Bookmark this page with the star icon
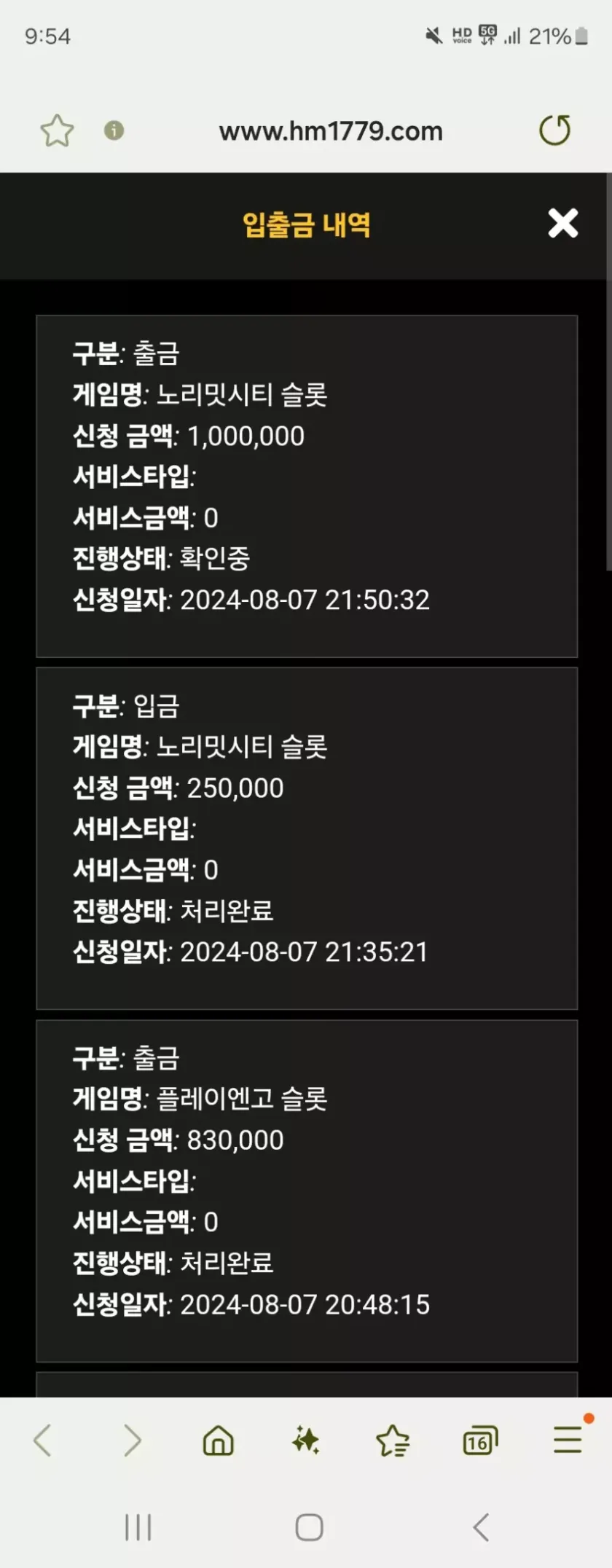Viewport: 612px width, 1568px height. pyautogui.click(x=57, y=131)
